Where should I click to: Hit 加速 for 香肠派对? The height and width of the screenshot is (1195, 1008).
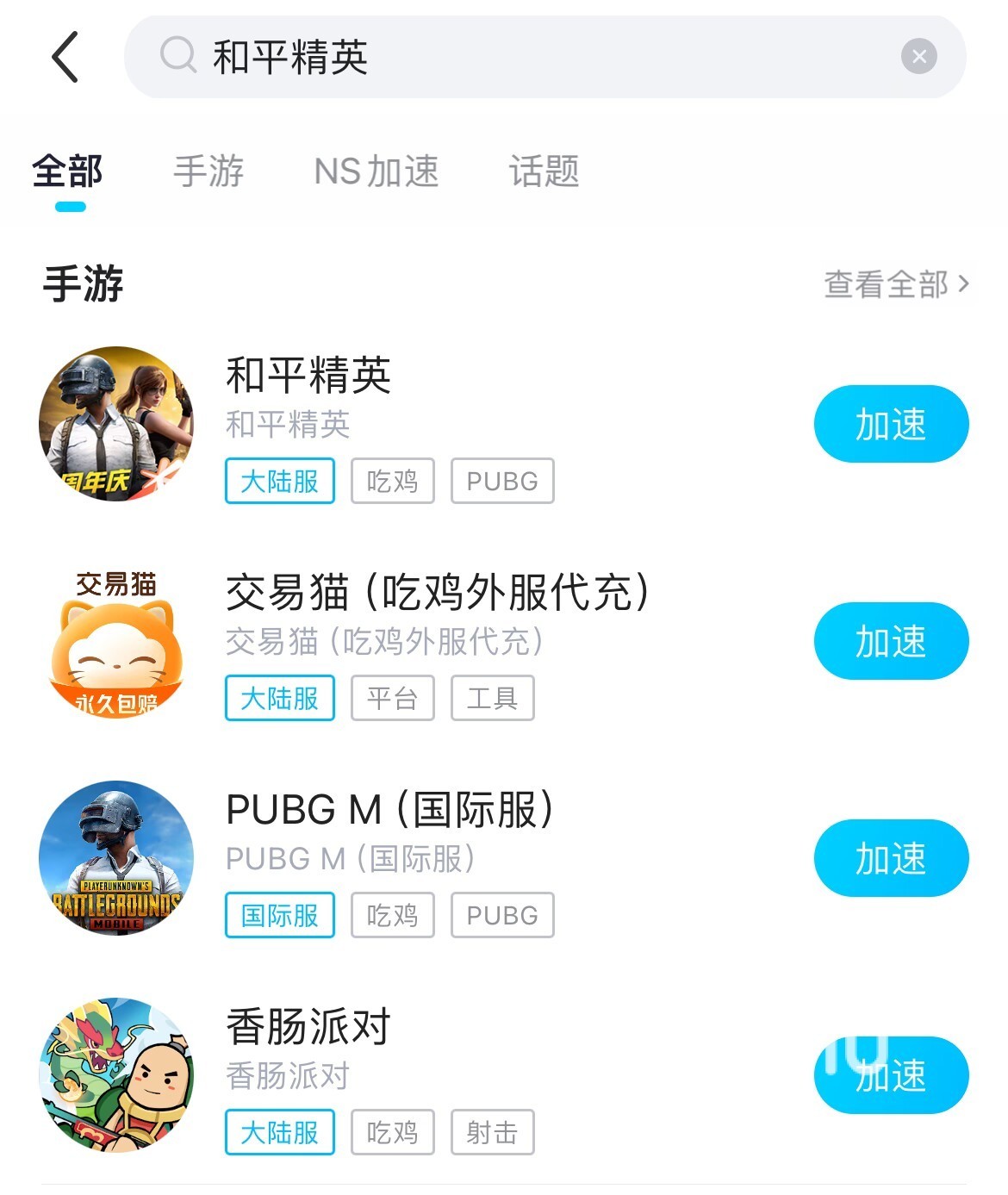coord(891,1075)
